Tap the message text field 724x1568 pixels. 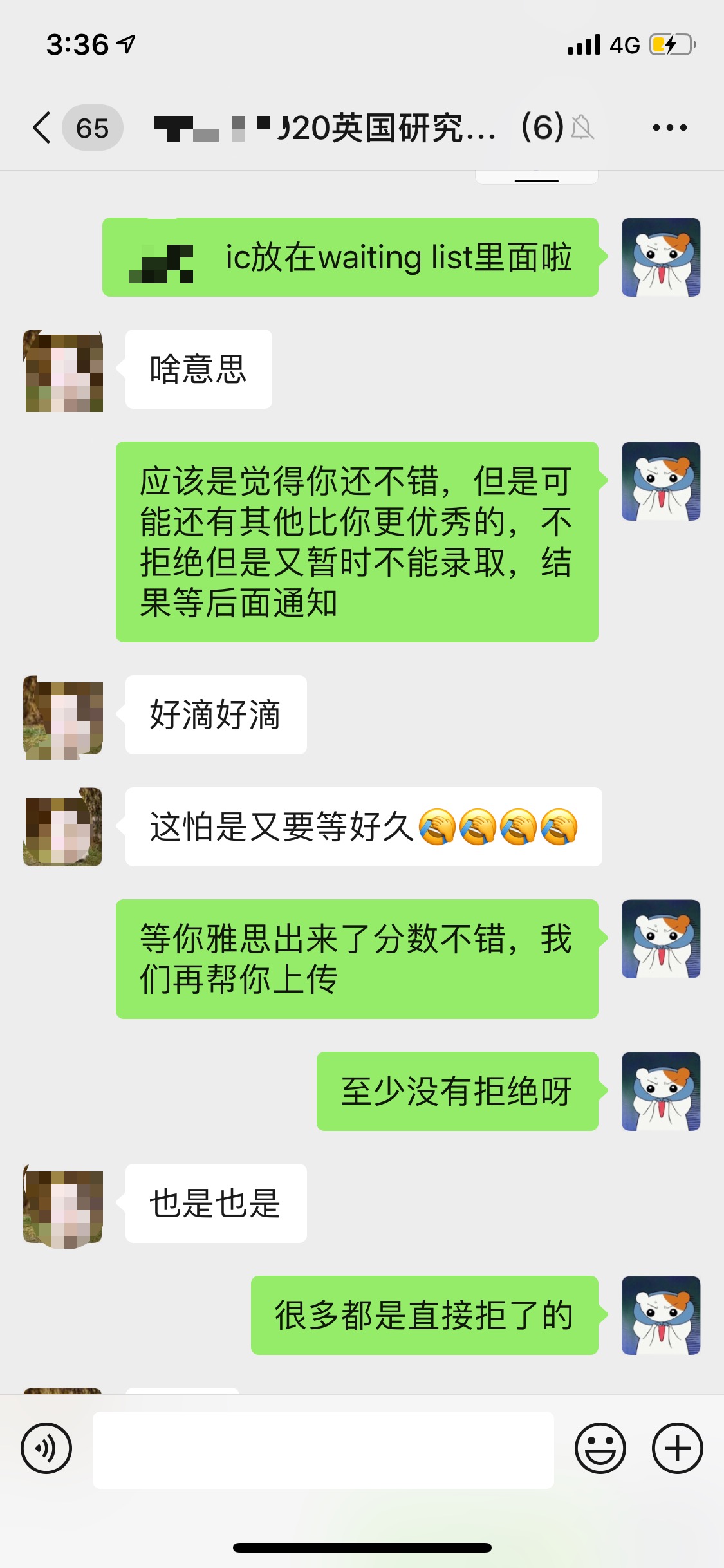[x=323, y=1450]
